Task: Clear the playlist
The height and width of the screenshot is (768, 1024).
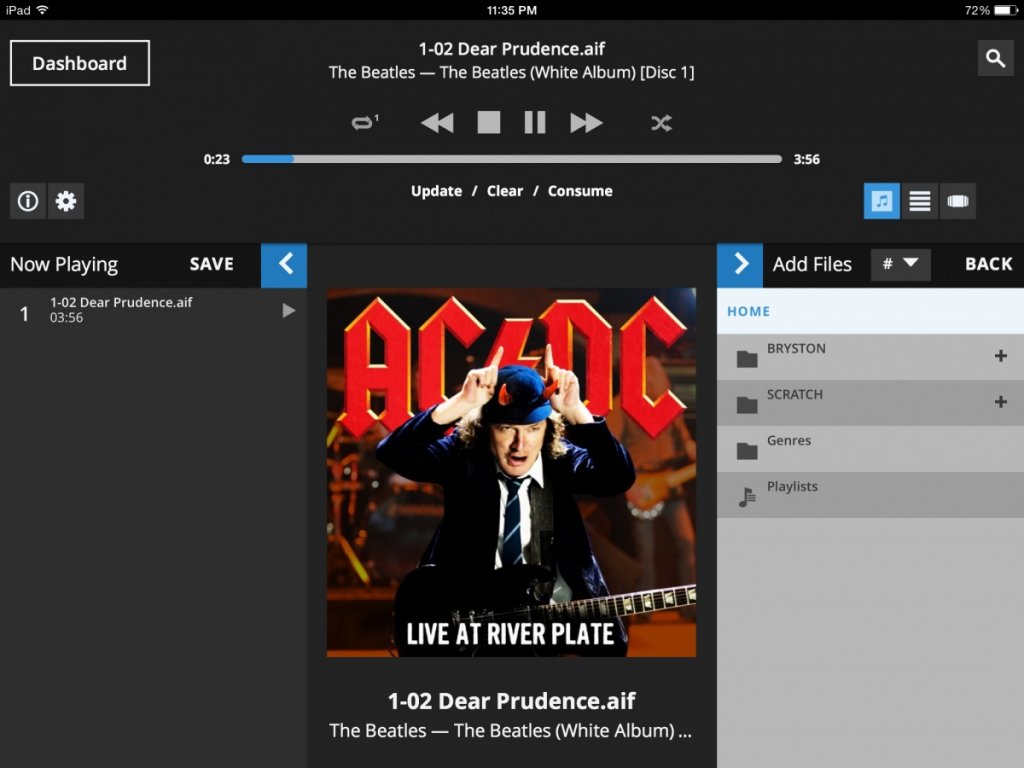Action: click(504, 191)
